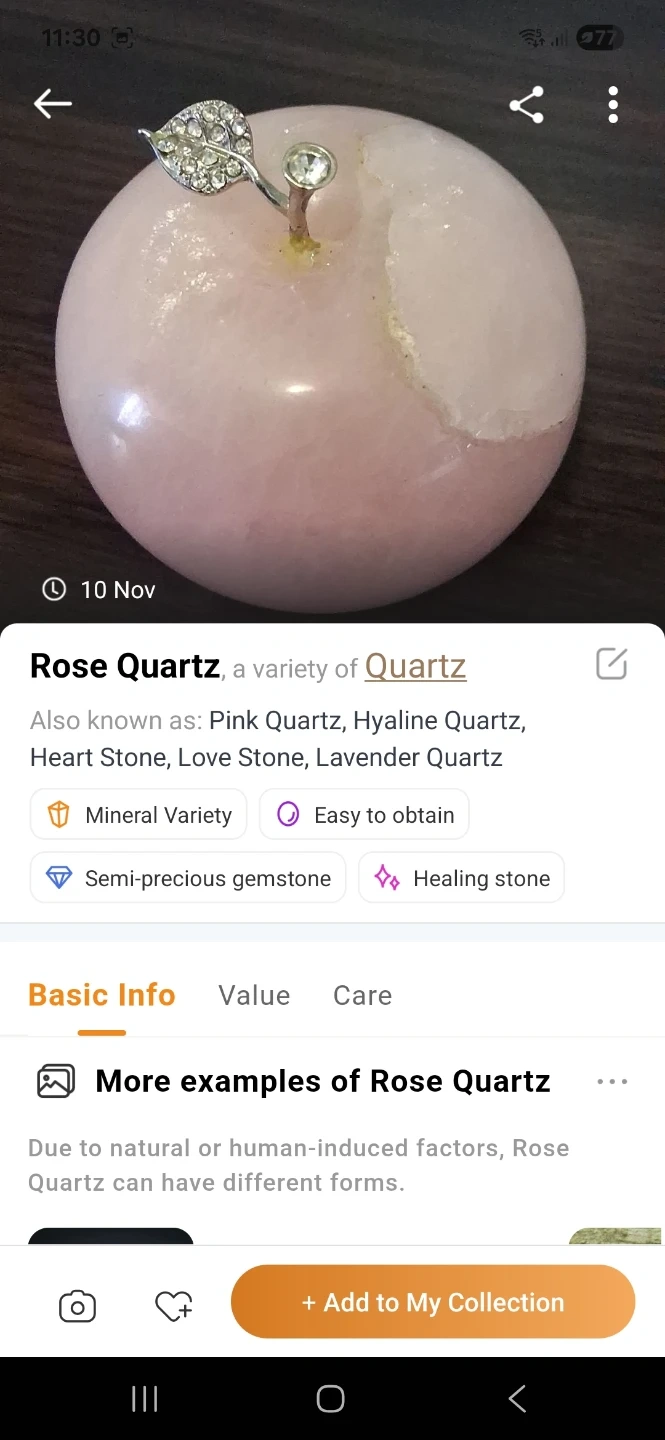
Task: Go to the system home screen
Action: [331, 1399]
